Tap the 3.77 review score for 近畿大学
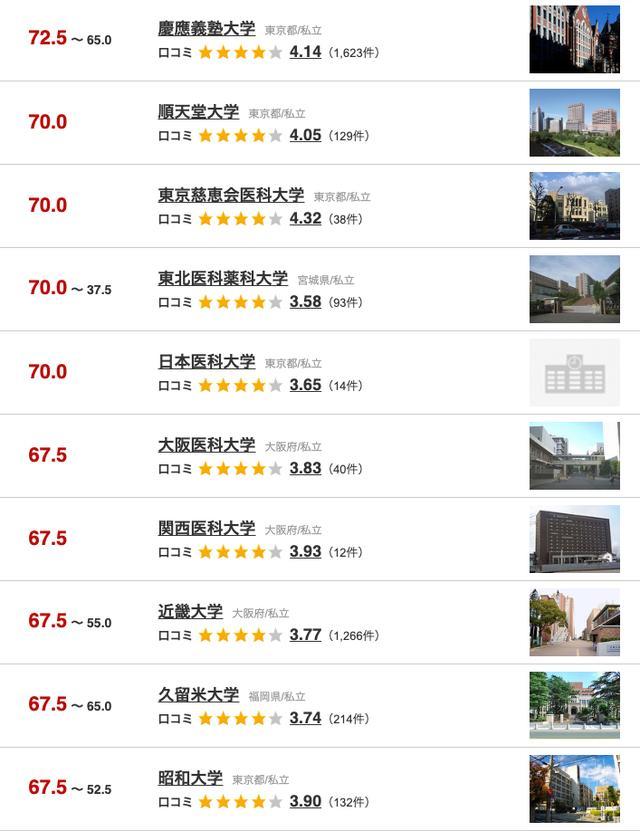Screen dimensions: 640x831 tap(305, 634)
